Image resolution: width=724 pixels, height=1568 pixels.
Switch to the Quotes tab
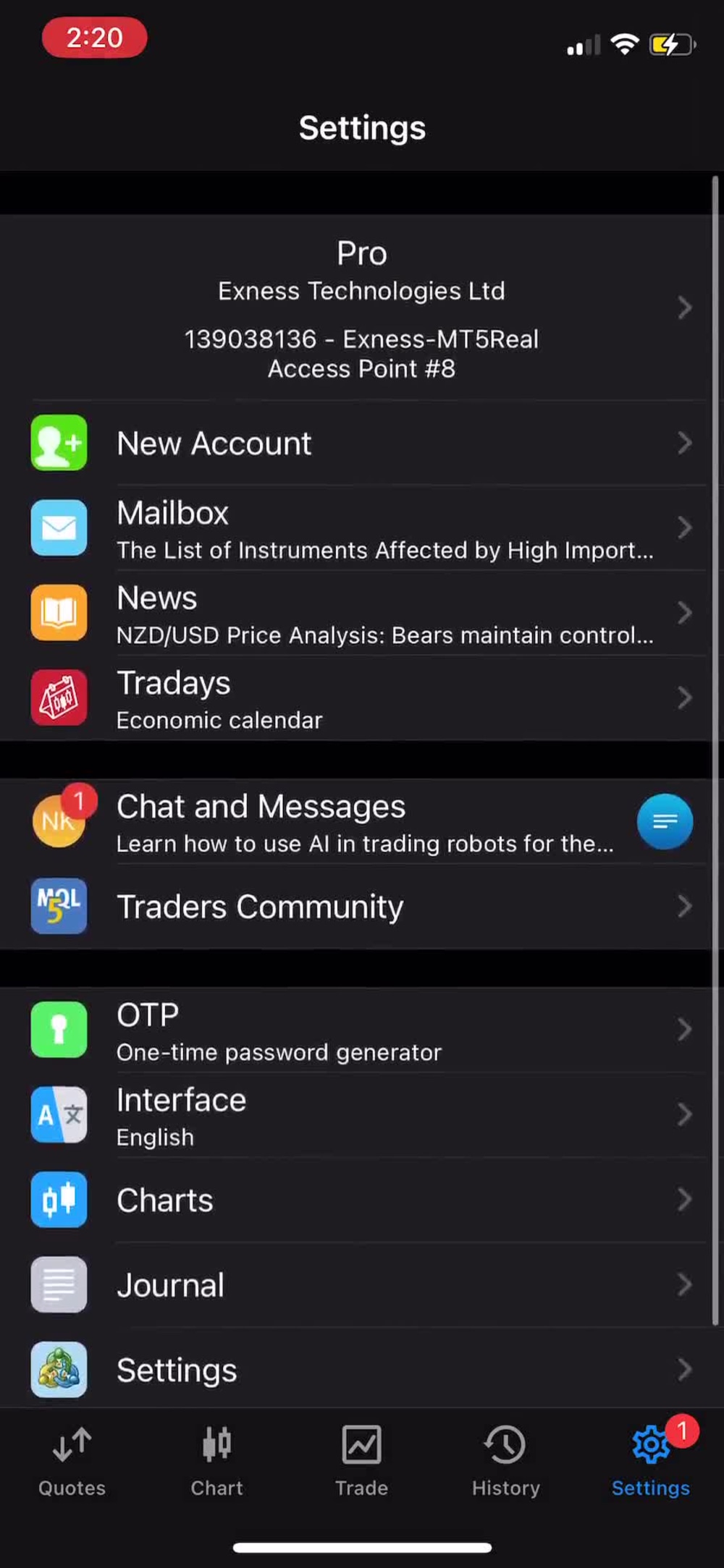coord(72,1461)
